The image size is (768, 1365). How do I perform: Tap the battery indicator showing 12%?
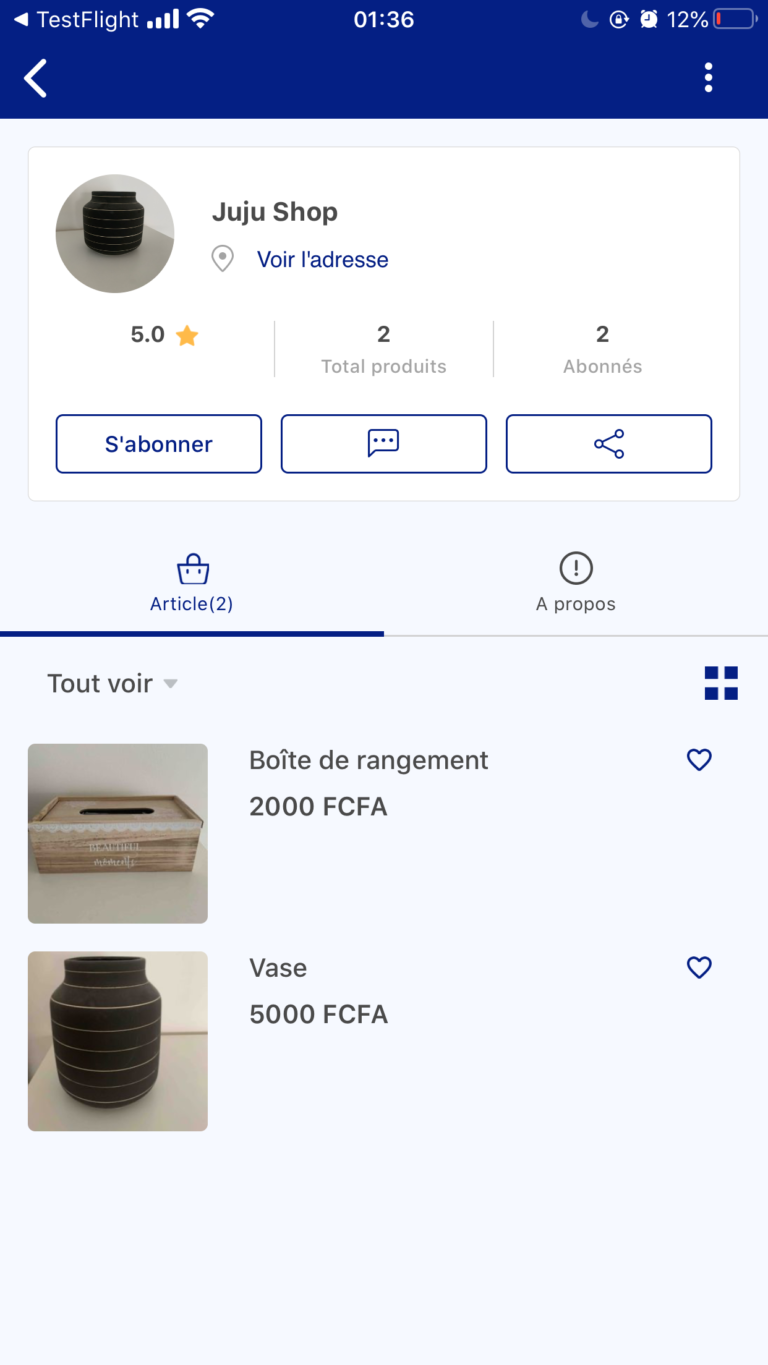coord(733,18)
